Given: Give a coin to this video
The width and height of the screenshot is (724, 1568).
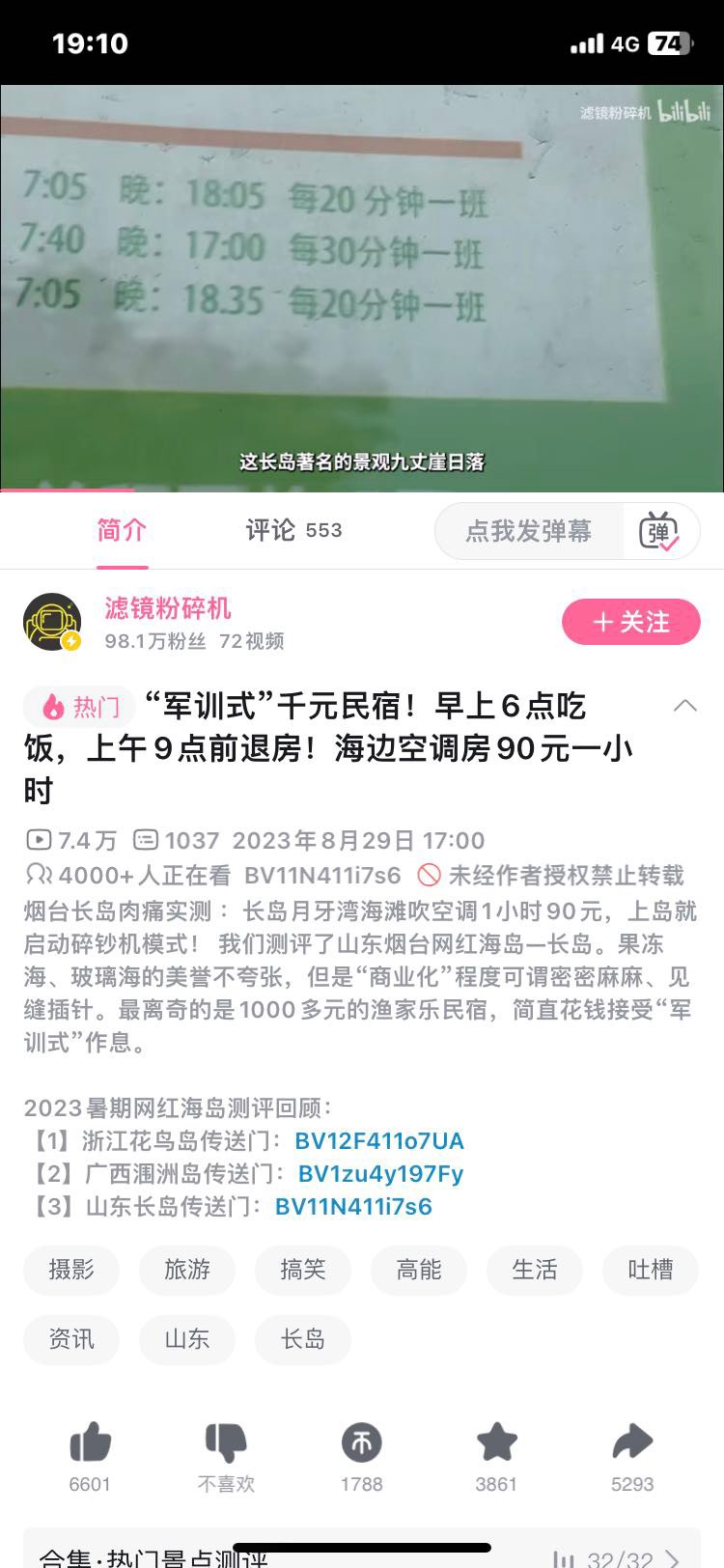Looking at the screenshot, I should click(361, 1445).
